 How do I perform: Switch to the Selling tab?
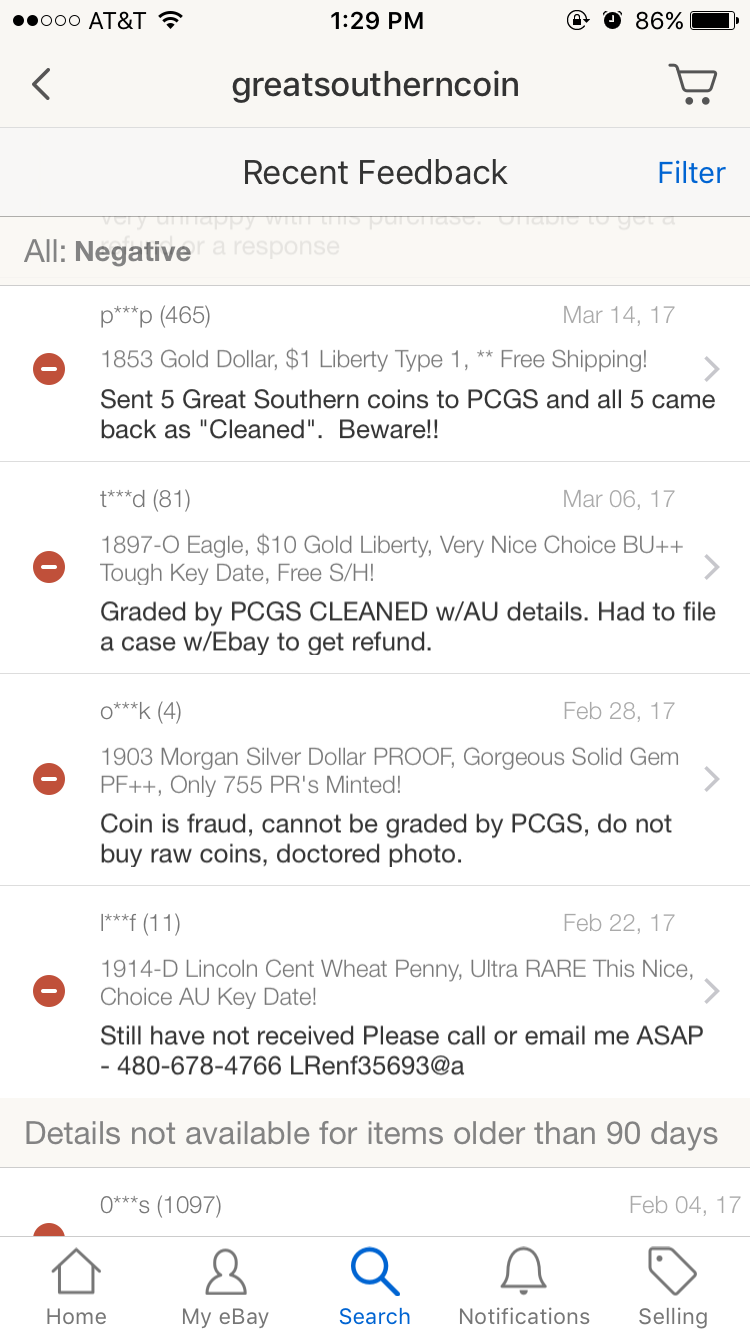673,1286
